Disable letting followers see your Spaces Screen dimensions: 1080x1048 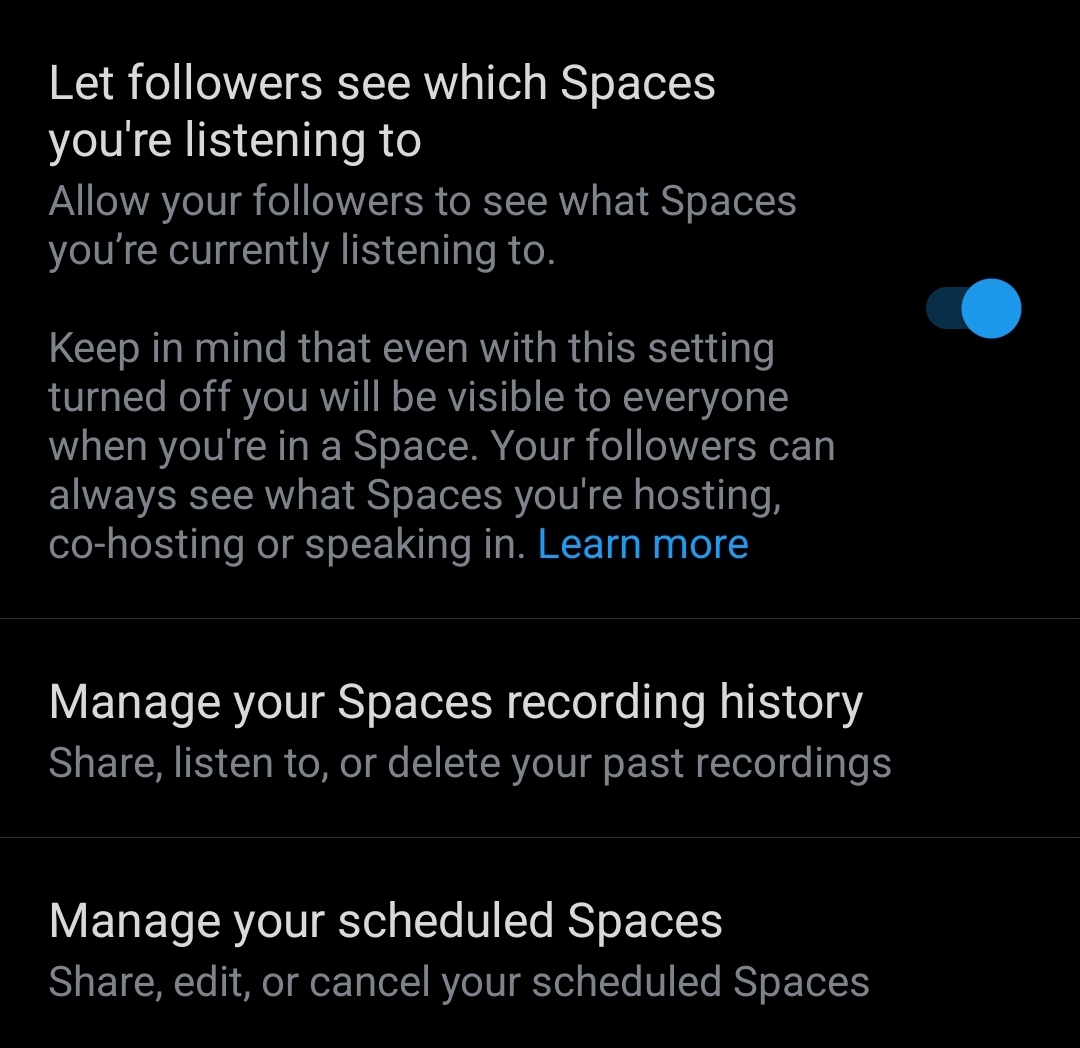pos(974,309)
